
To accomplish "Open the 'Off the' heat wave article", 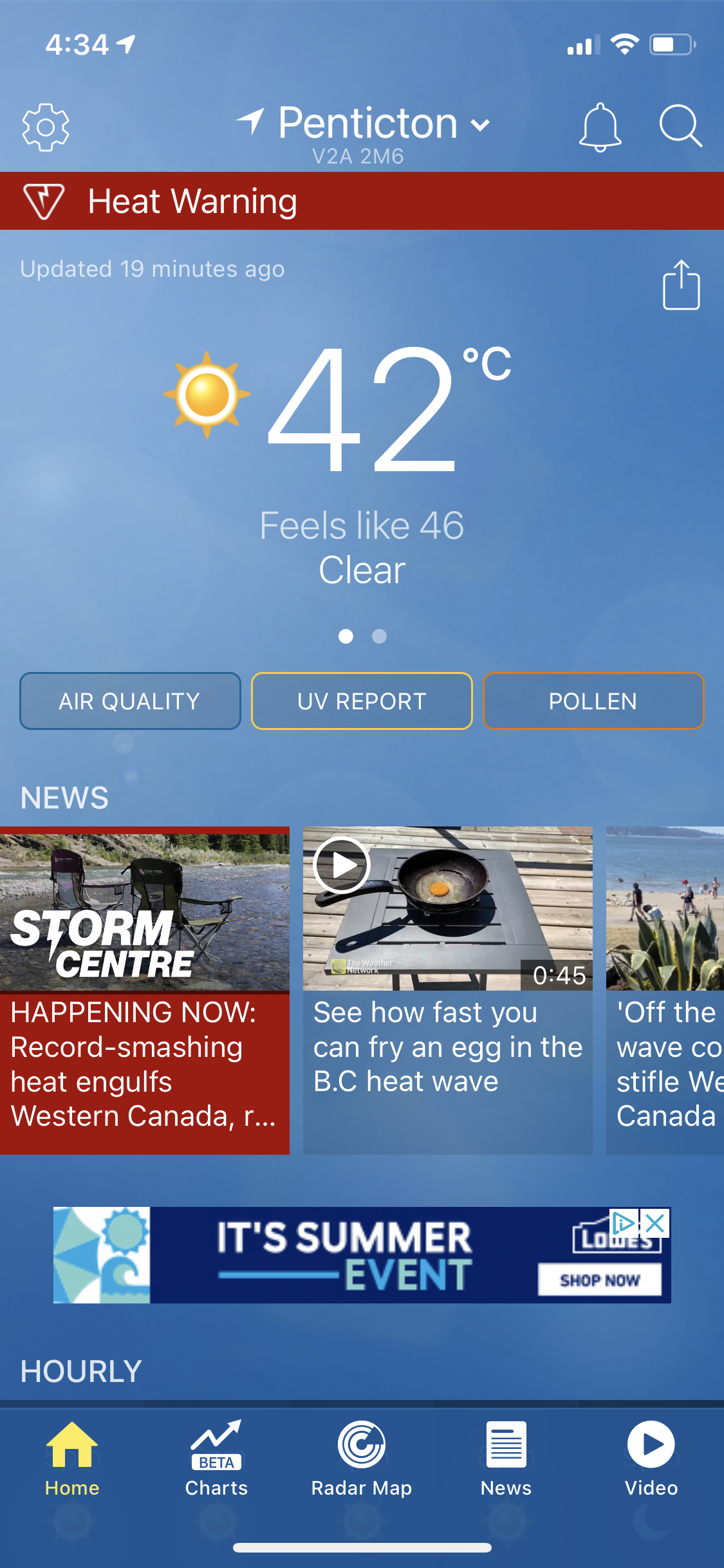I will 665,991.
